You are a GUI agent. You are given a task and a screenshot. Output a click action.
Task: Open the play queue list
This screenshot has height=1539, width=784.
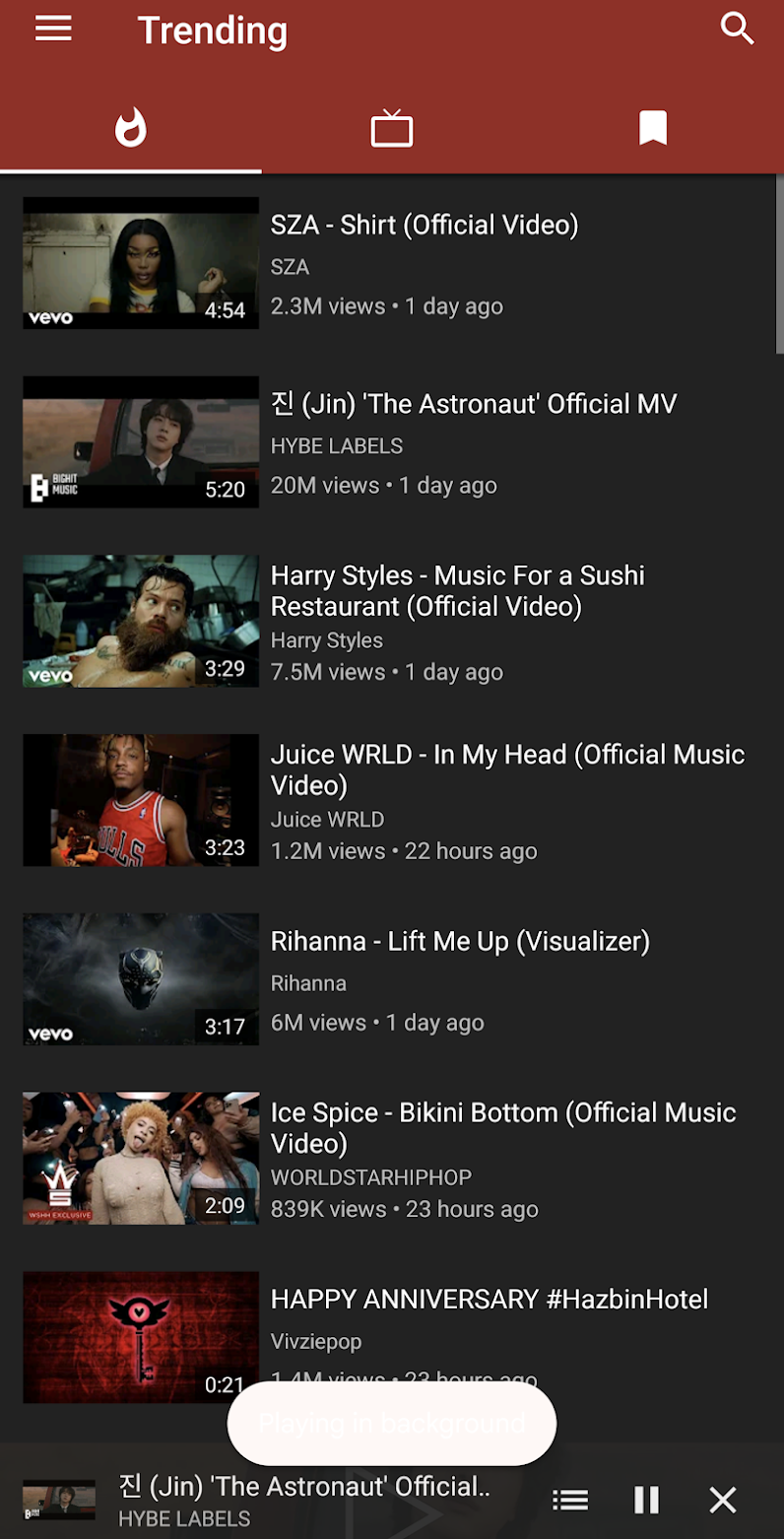tap(570, 1500)
